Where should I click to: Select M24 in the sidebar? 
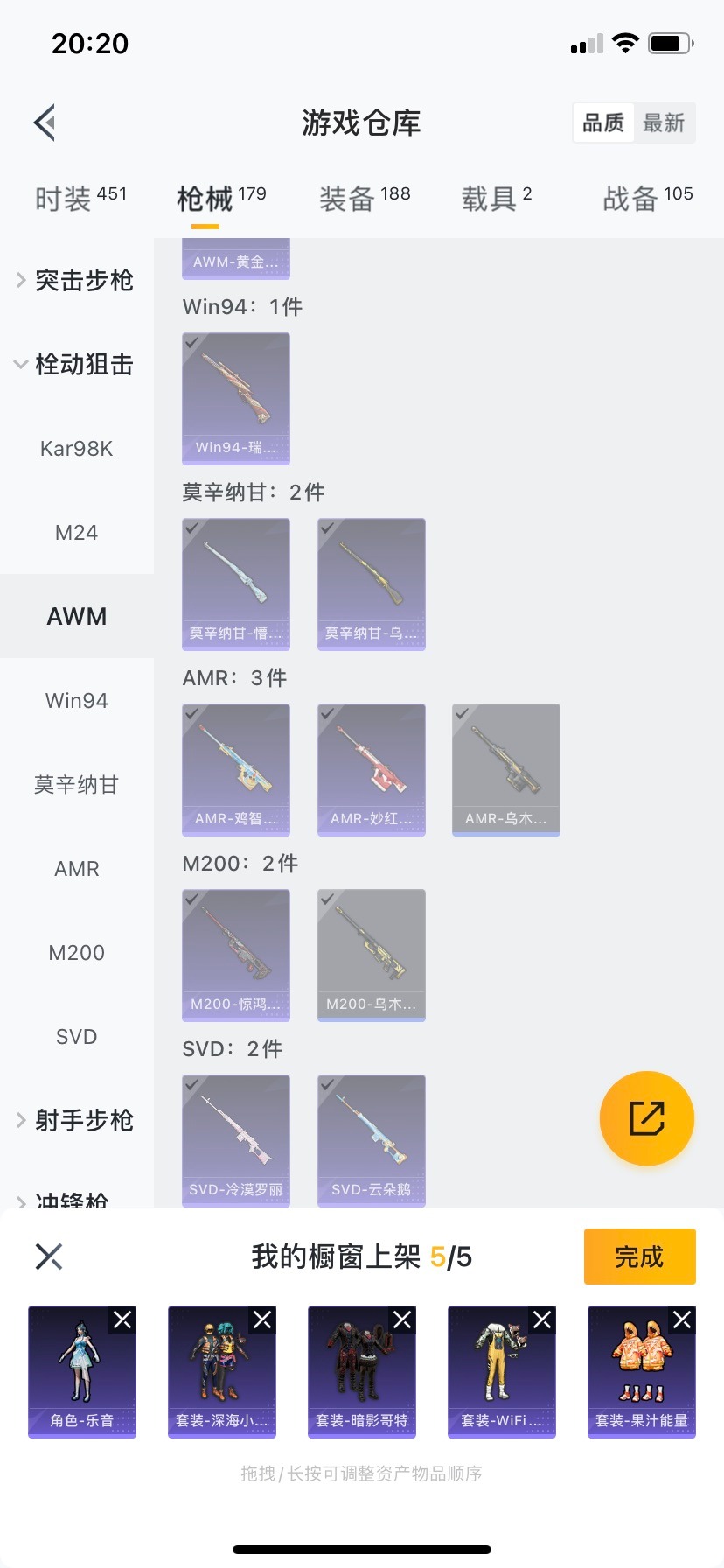click(x=77, y=532)
